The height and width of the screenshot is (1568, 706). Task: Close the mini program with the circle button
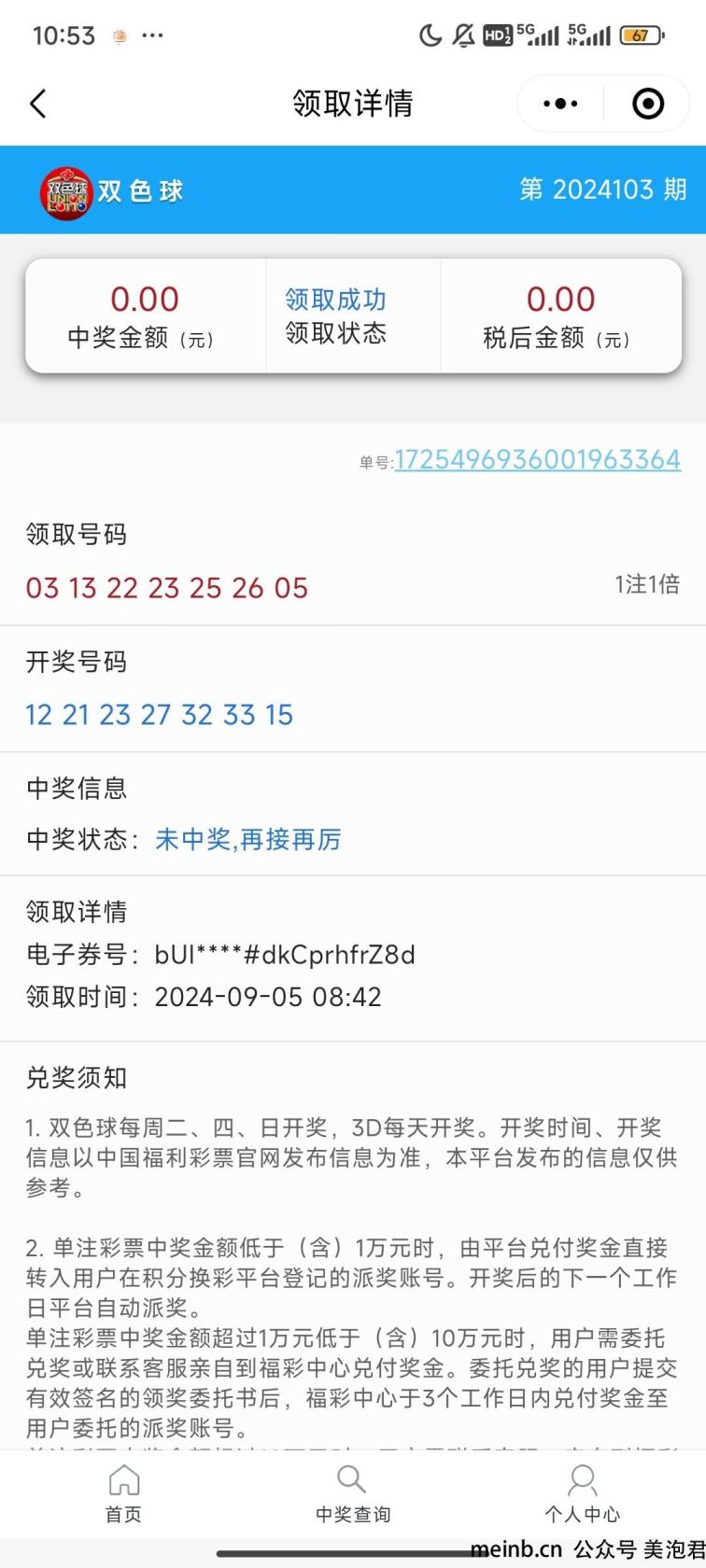(648, 103)
